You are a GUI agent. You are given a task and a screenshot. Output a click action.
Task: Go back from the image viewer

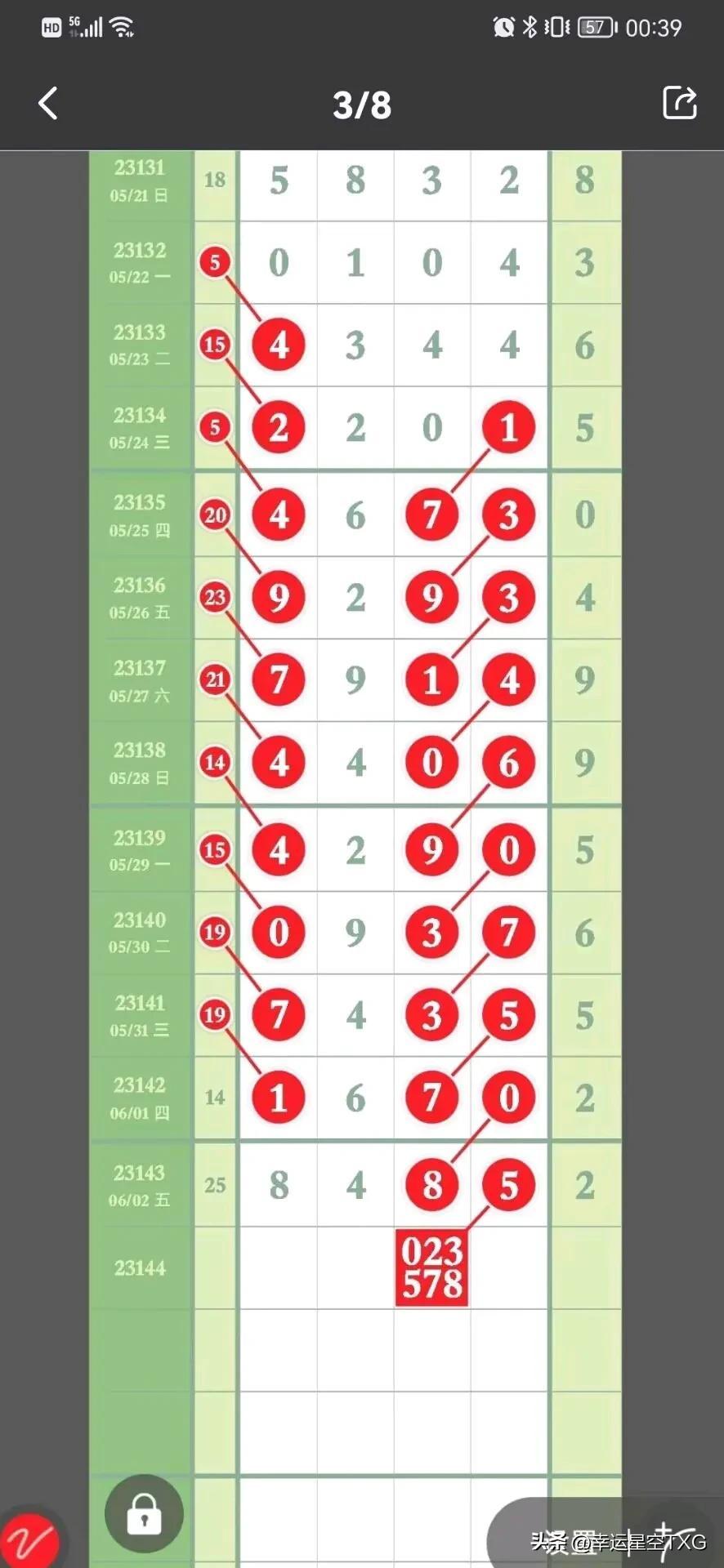48,104
